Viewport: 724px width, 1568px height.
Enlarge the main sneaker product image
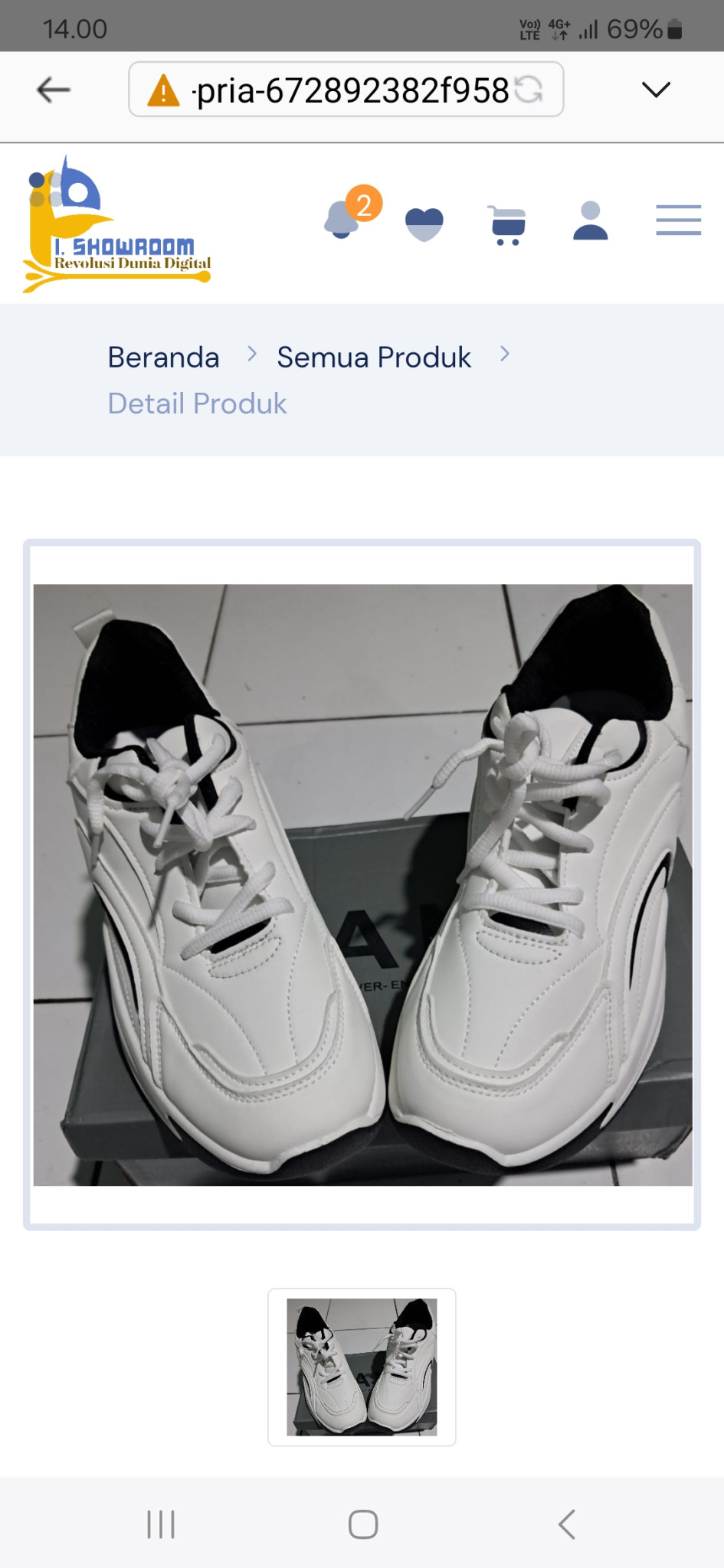[362, 884]
